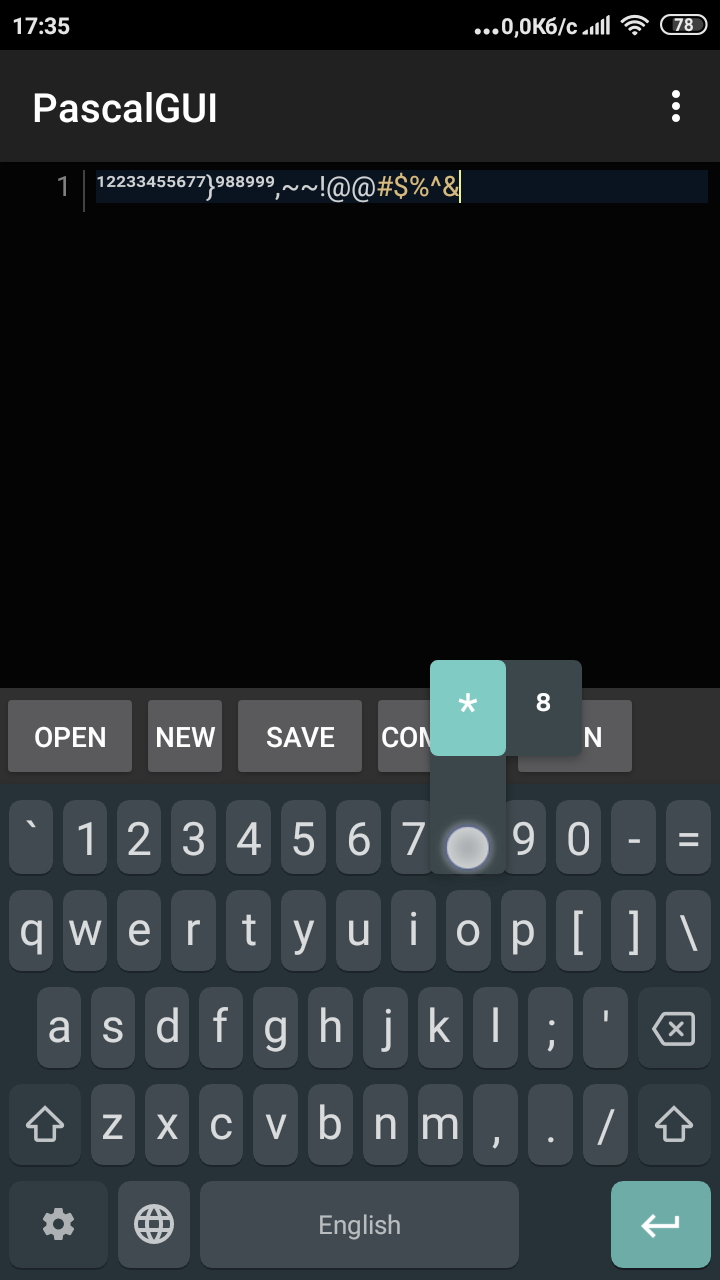Tap the OPEN button
The image size is (720, 1280).
pos(70,737)
